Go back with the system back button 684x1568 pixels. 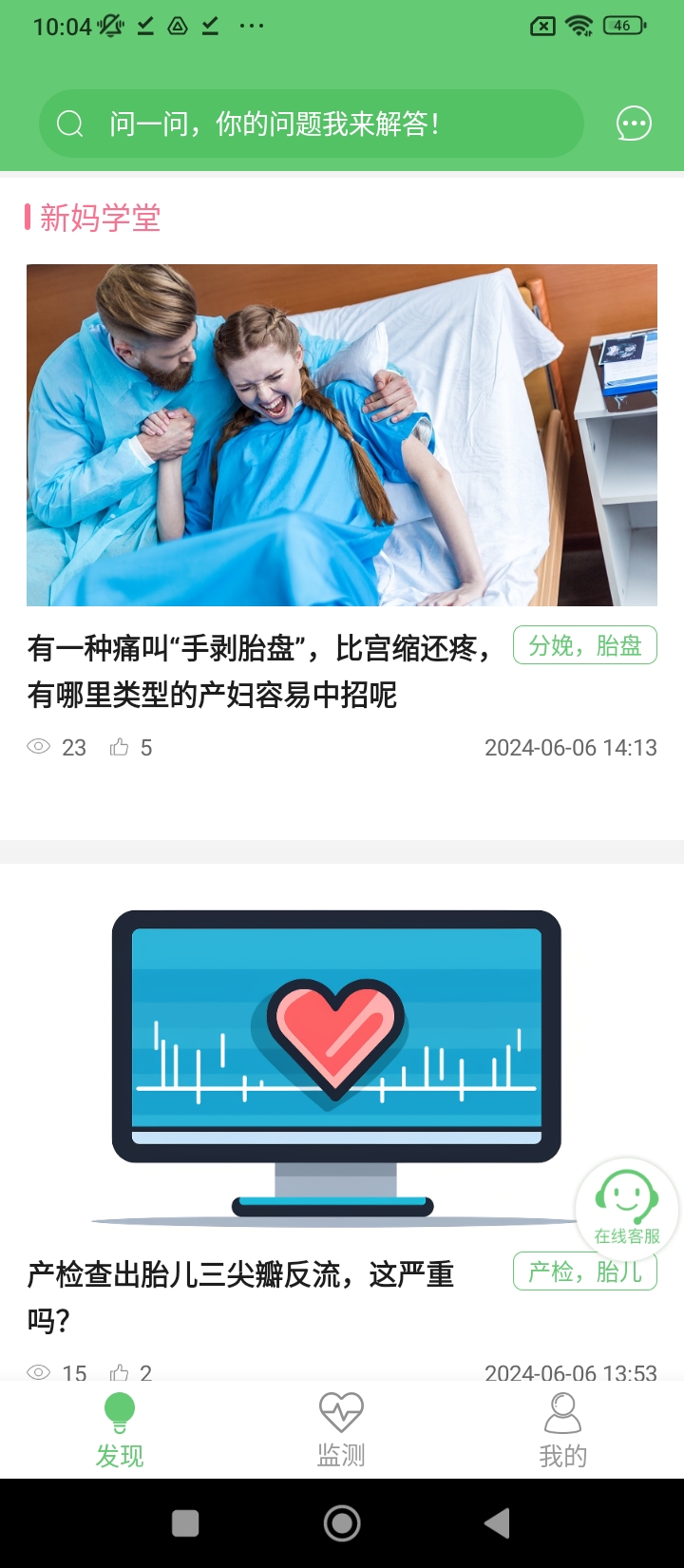coord(497,1523)
